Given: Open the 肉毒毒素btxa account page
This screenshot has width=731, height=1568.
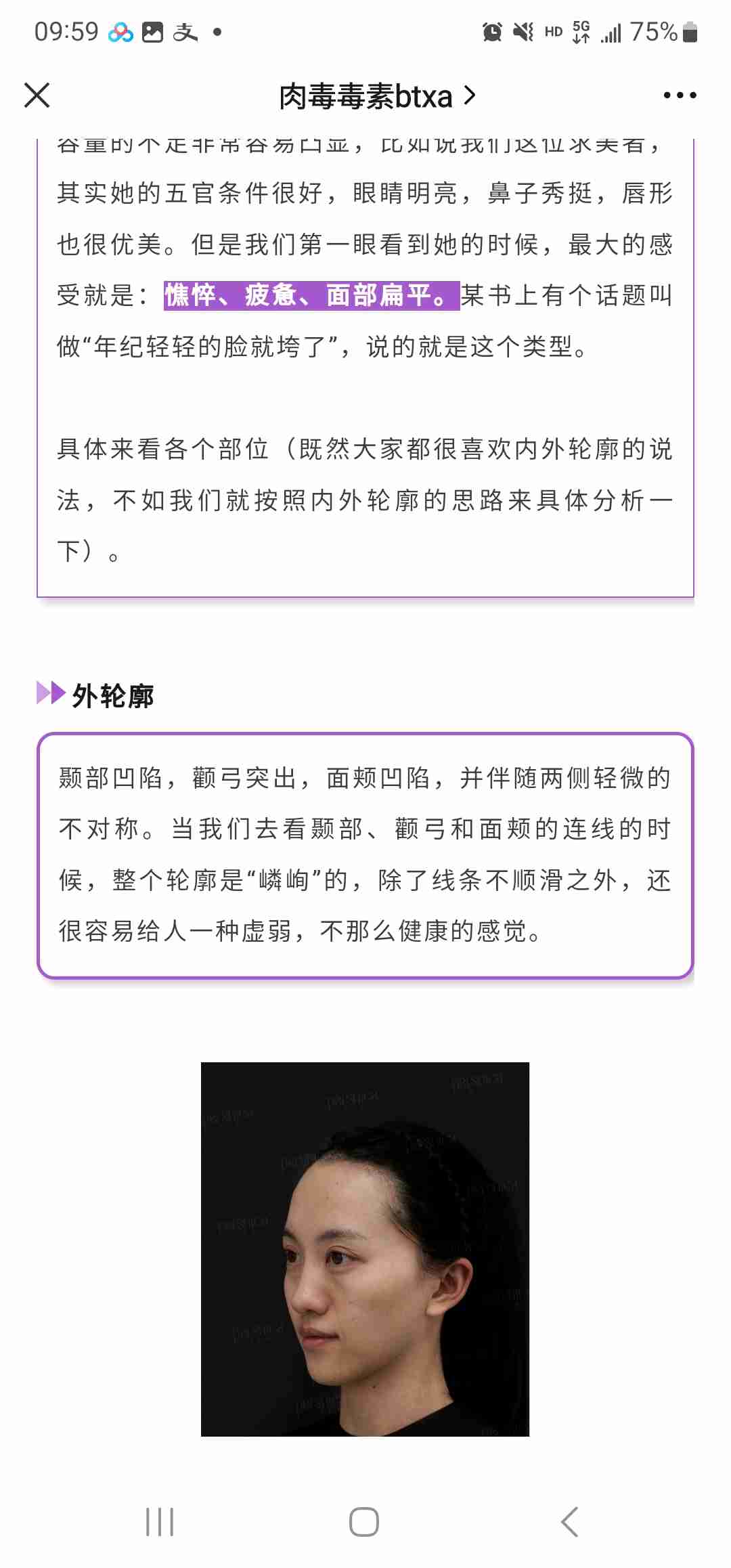Looking at the screenshot, I should click(376, 97).
